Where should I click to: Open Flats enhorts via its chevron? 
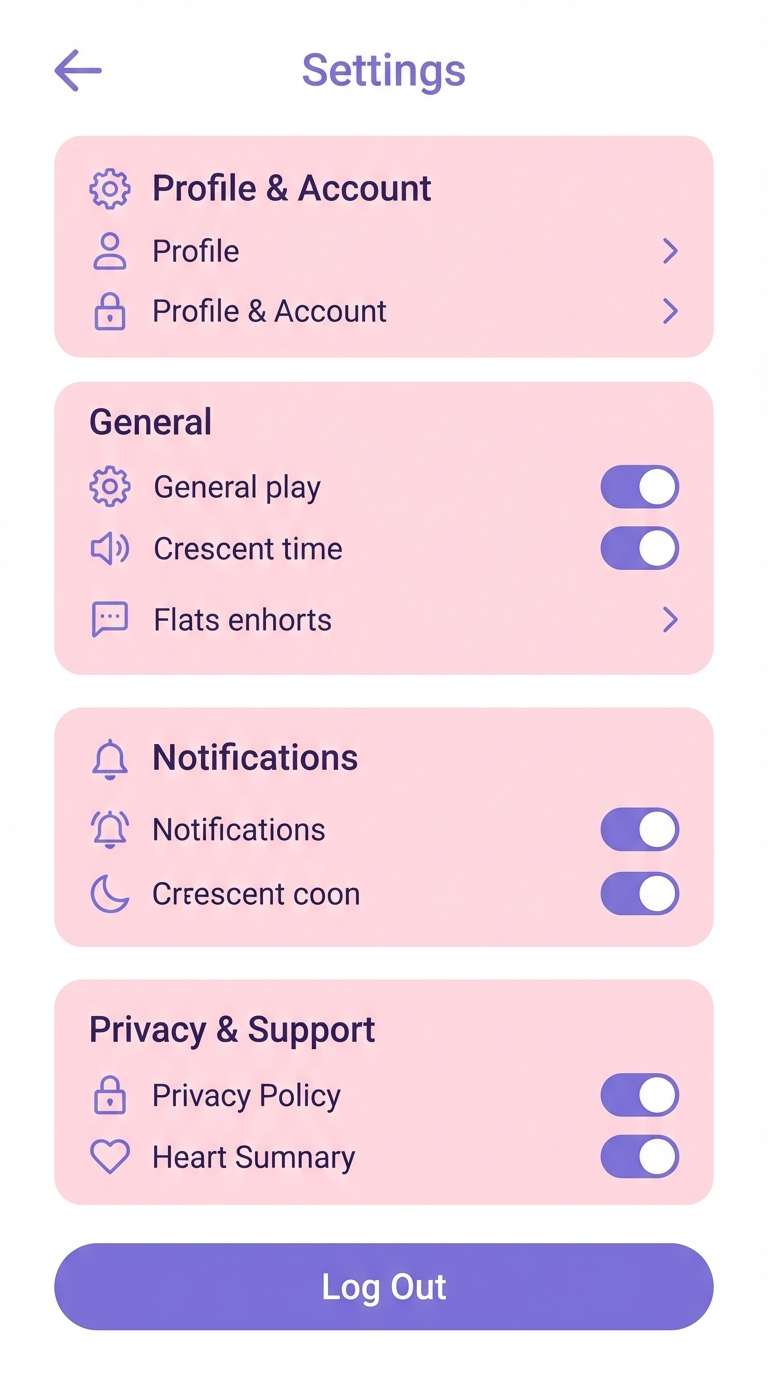point(670,620)
